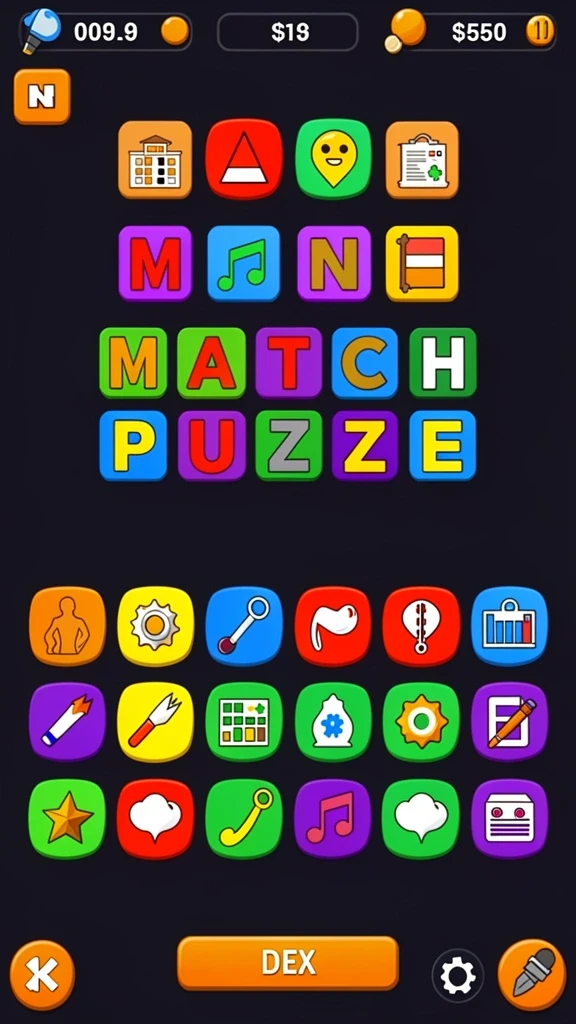Select the blue music note tile
The image size is (576, 1024).
244,263
